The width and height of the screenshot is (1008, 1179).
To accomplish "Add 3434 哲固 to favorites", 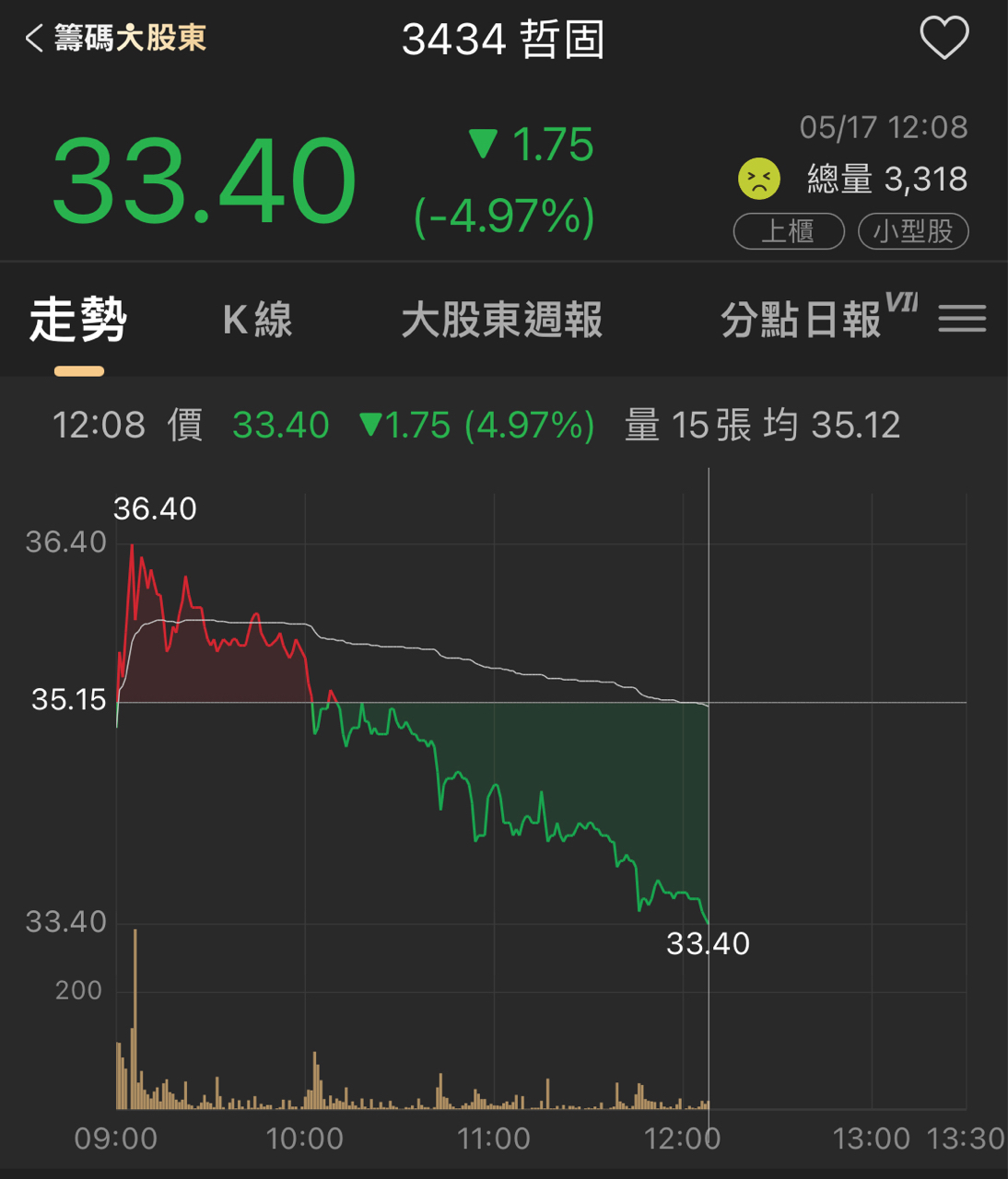I will click(x=944, y=39).
